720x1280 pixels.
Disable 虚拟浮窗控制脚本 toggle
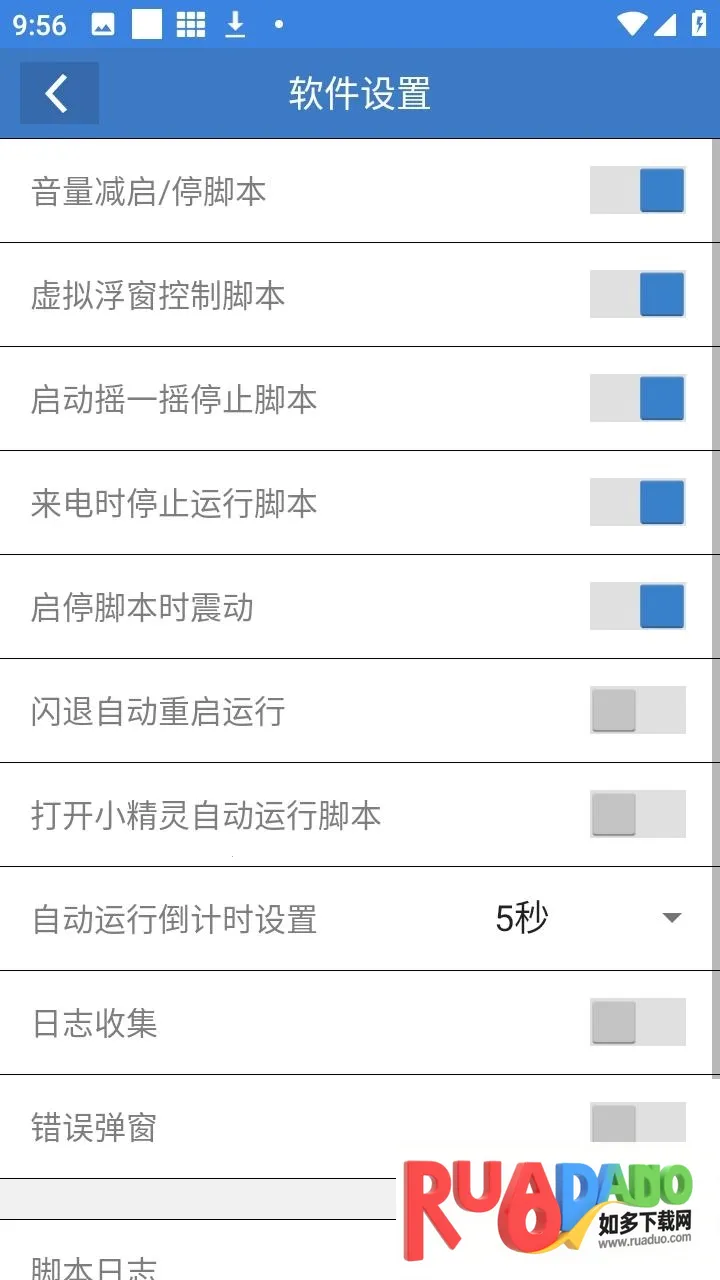click(x=637, y=295)
